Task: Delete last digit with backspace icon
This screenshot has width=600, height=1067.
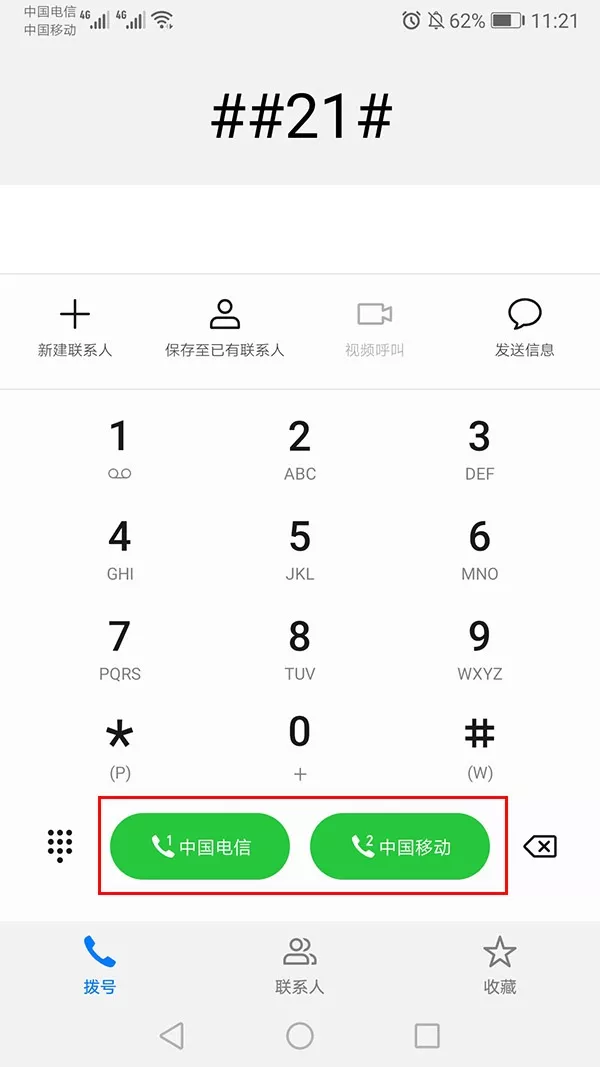Action: pos(540,847)
